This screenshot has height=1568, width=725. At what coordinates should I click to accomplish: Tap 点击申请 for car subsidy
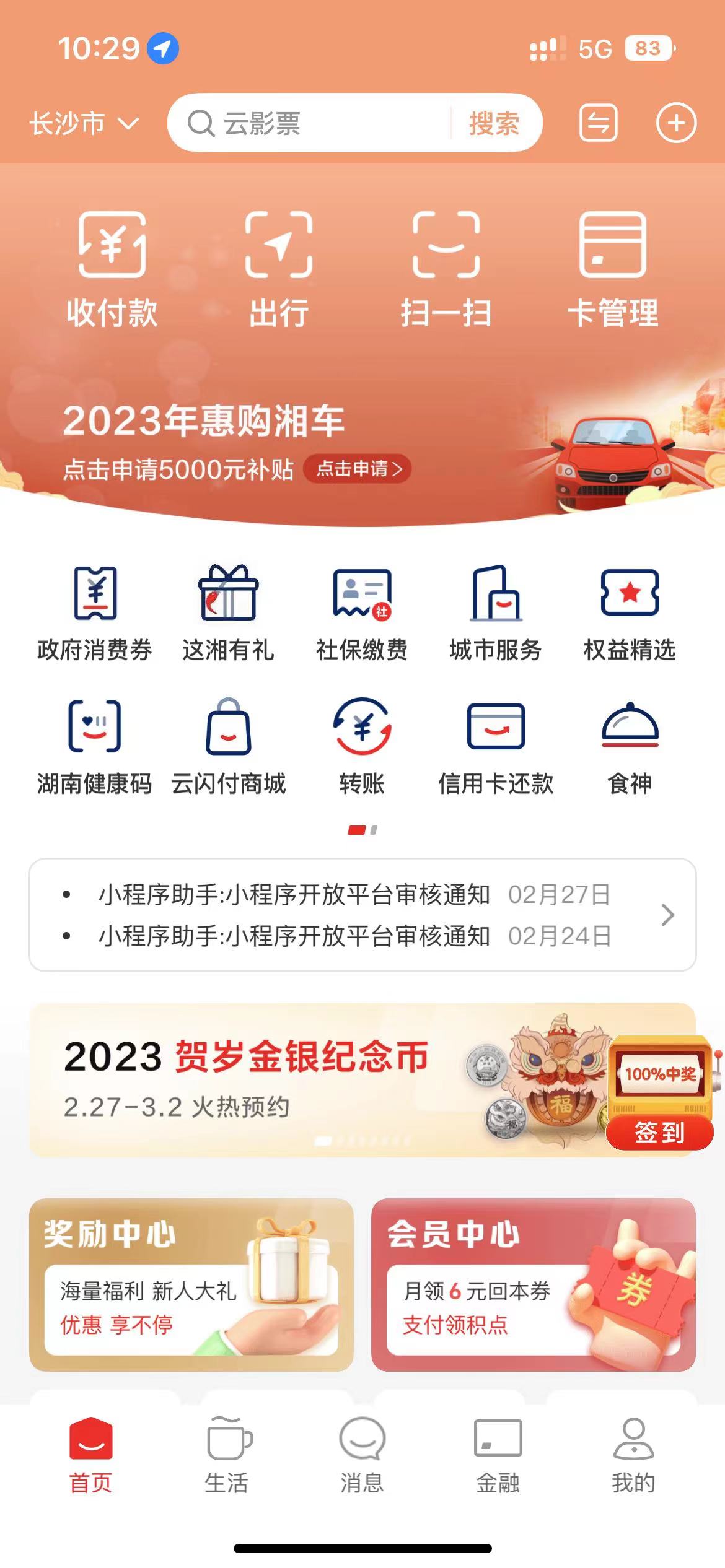(358, 469)
